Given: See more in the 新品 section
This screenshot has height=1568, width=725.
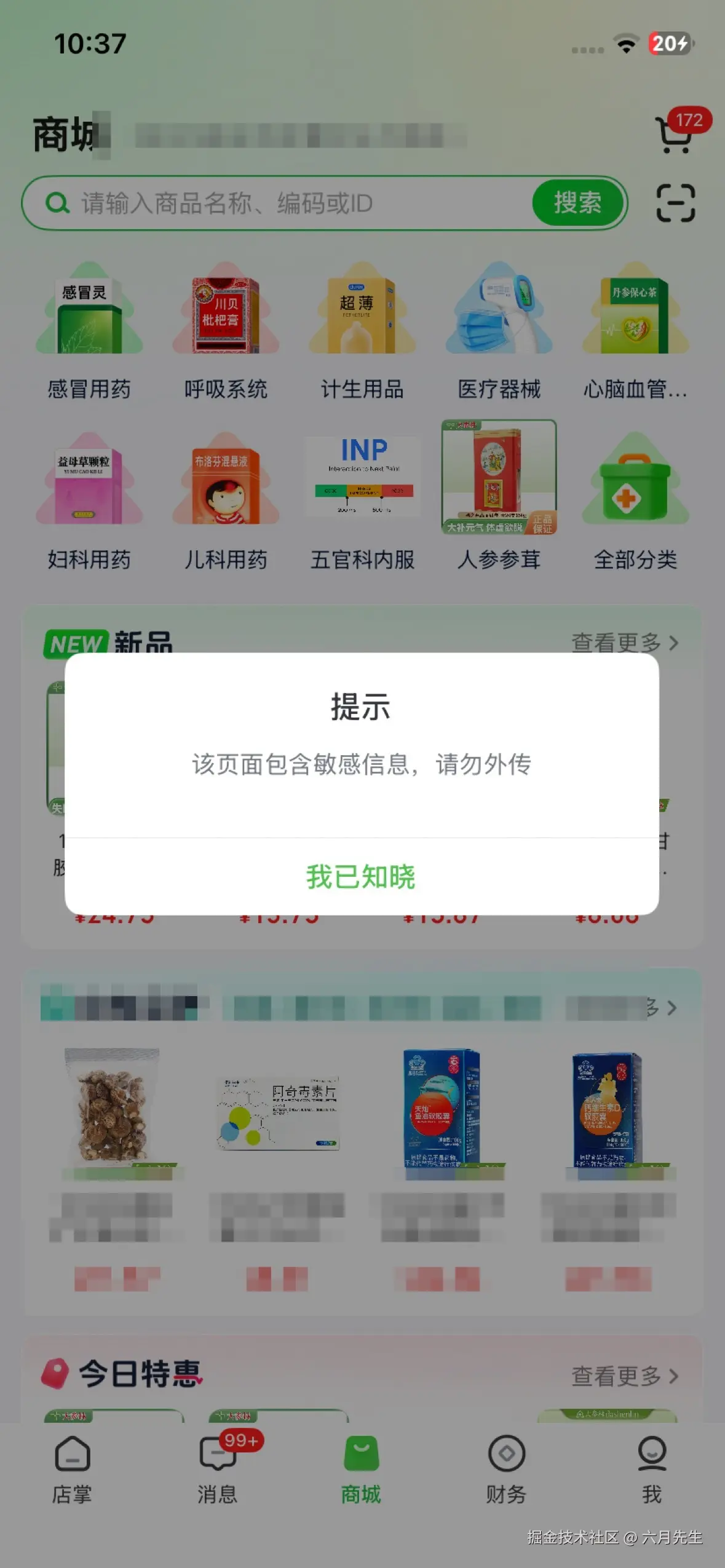Looking at the screenshot, I should 625,643.
